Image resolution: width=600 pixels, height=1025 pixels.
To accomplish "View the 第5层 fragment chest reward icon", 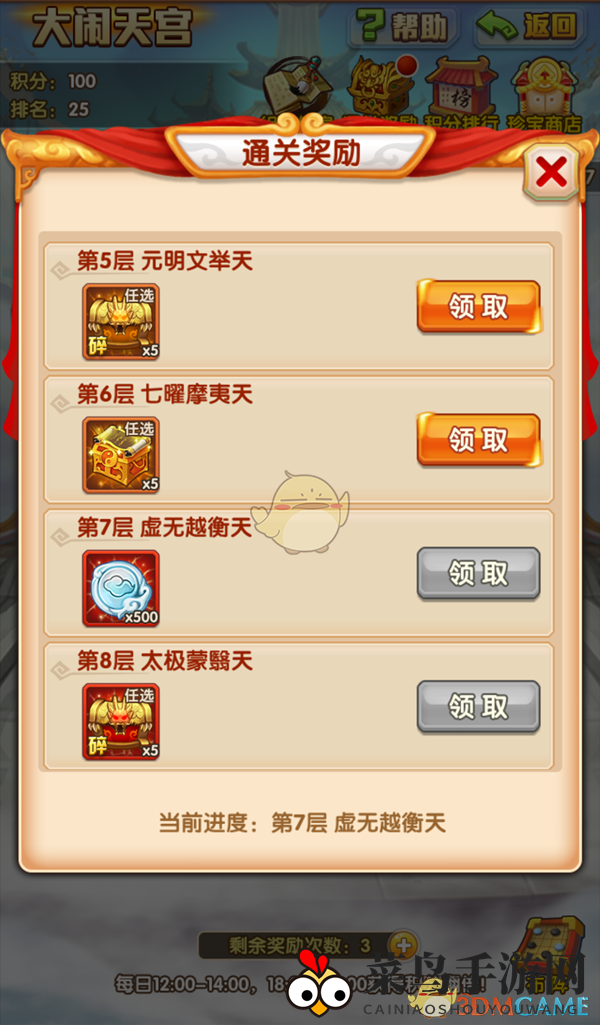I will (x=121, y=322).
